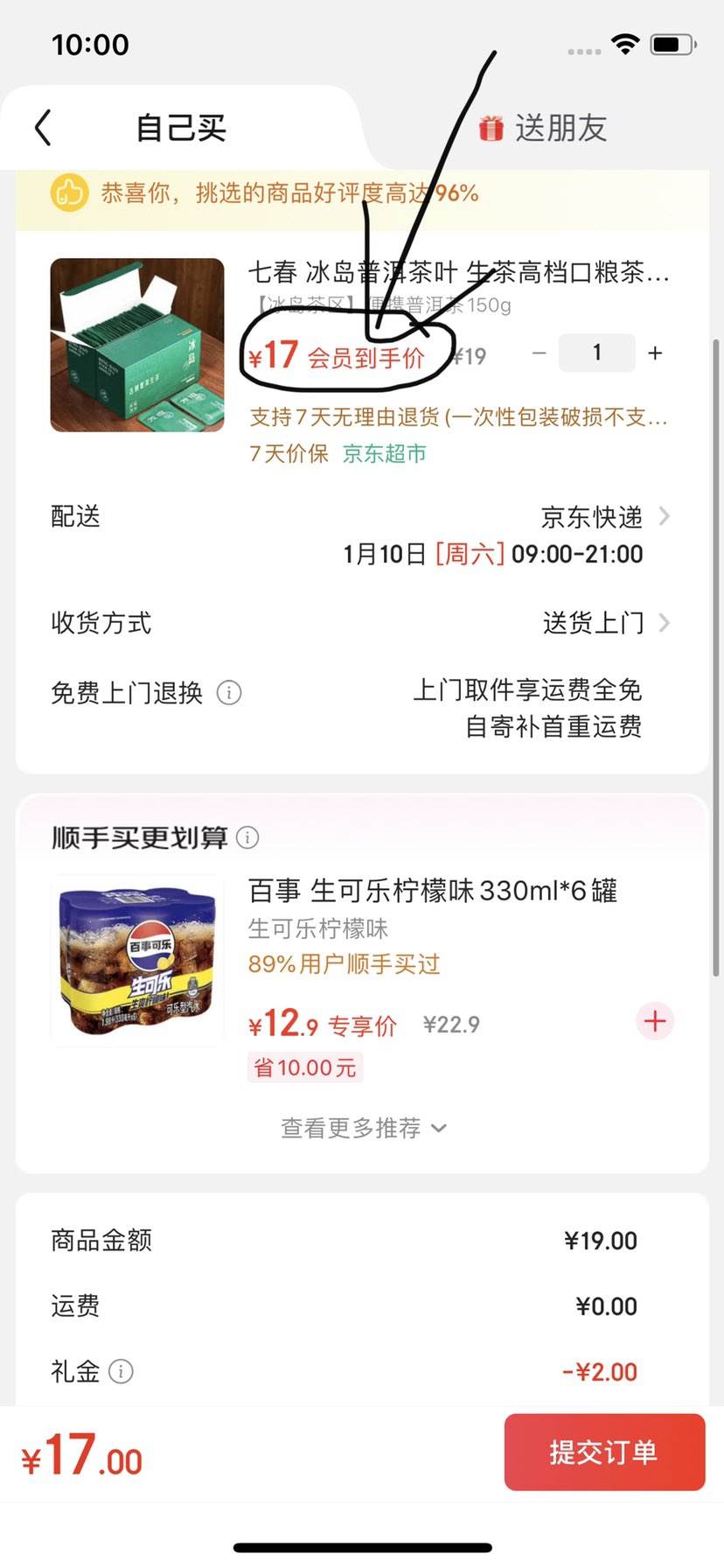Tap the Wi-Fi icon in the status bar
724x1568 pixels.
pyautogui.click(x=624, y=42)
